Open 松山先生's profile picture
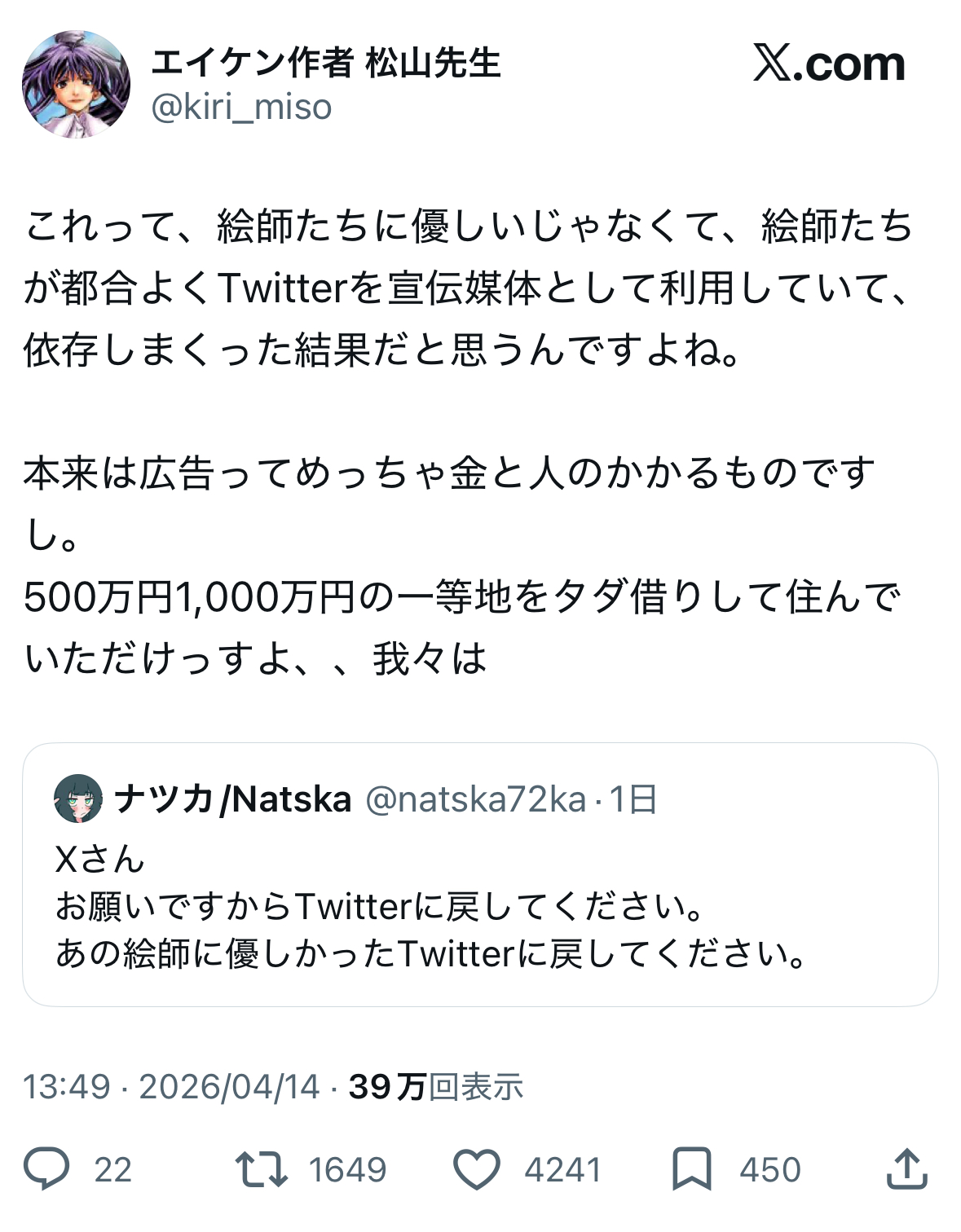This screenshot has height=1232, width=961. pos(76,84)
